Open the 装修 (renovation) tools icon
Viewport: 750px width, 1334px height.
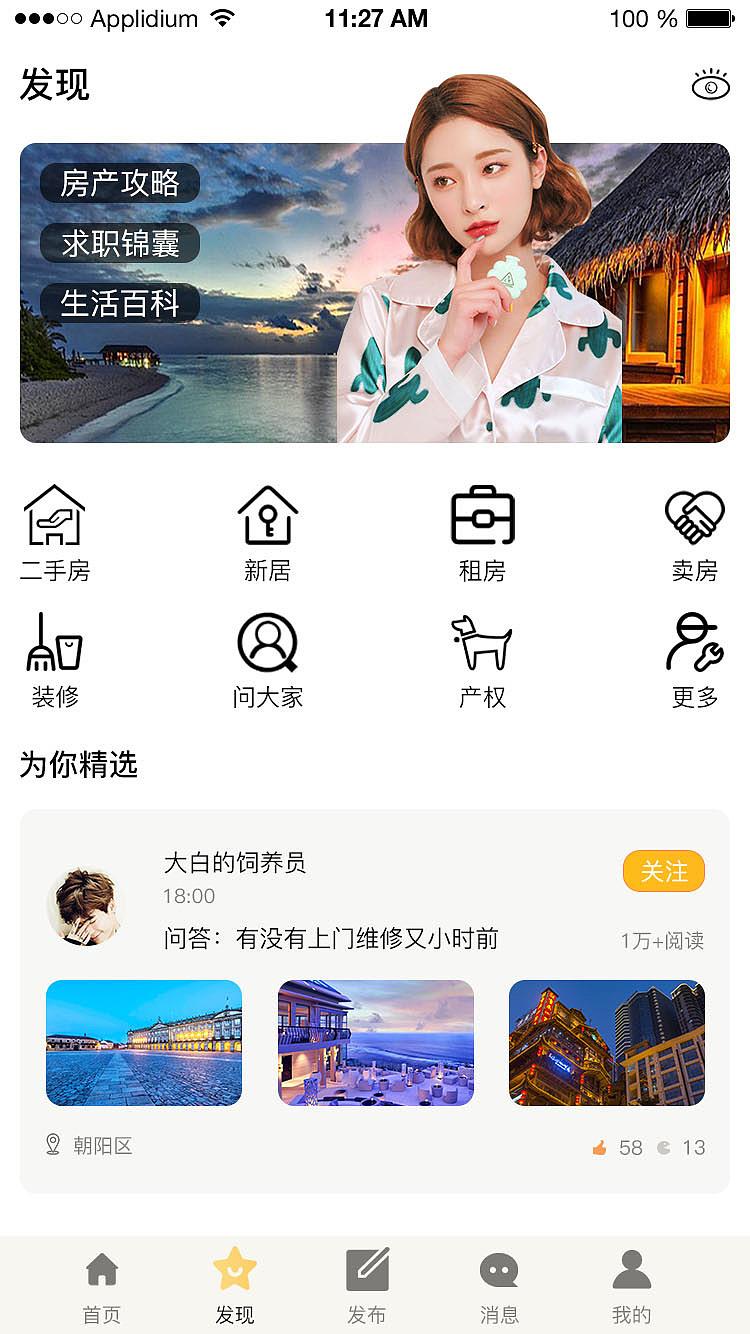click(55, 643)
